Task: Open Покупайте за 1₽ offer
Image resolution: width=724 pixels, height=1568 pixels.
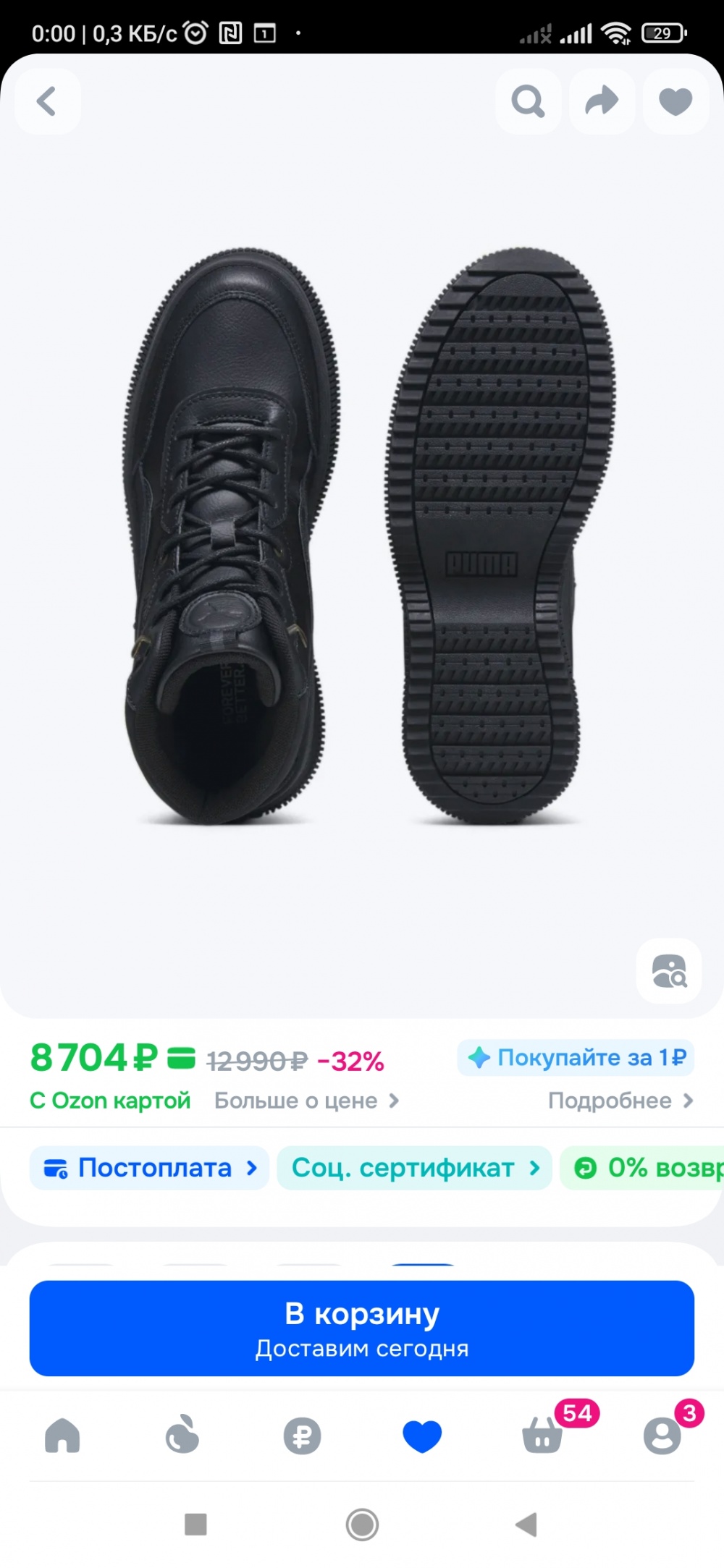Action: [576, 1057]
